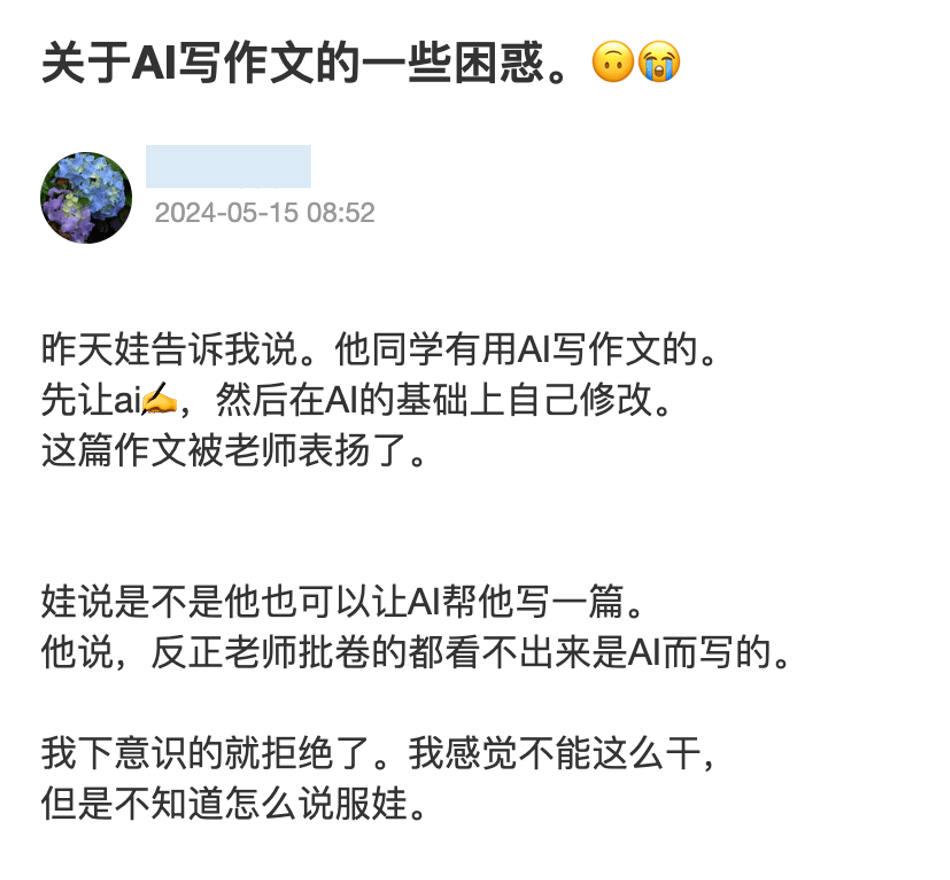Open the post author's hydrangea avatar
Viewport: 950px width, 880px height.
pyautogui.click(x=86, y=198)
